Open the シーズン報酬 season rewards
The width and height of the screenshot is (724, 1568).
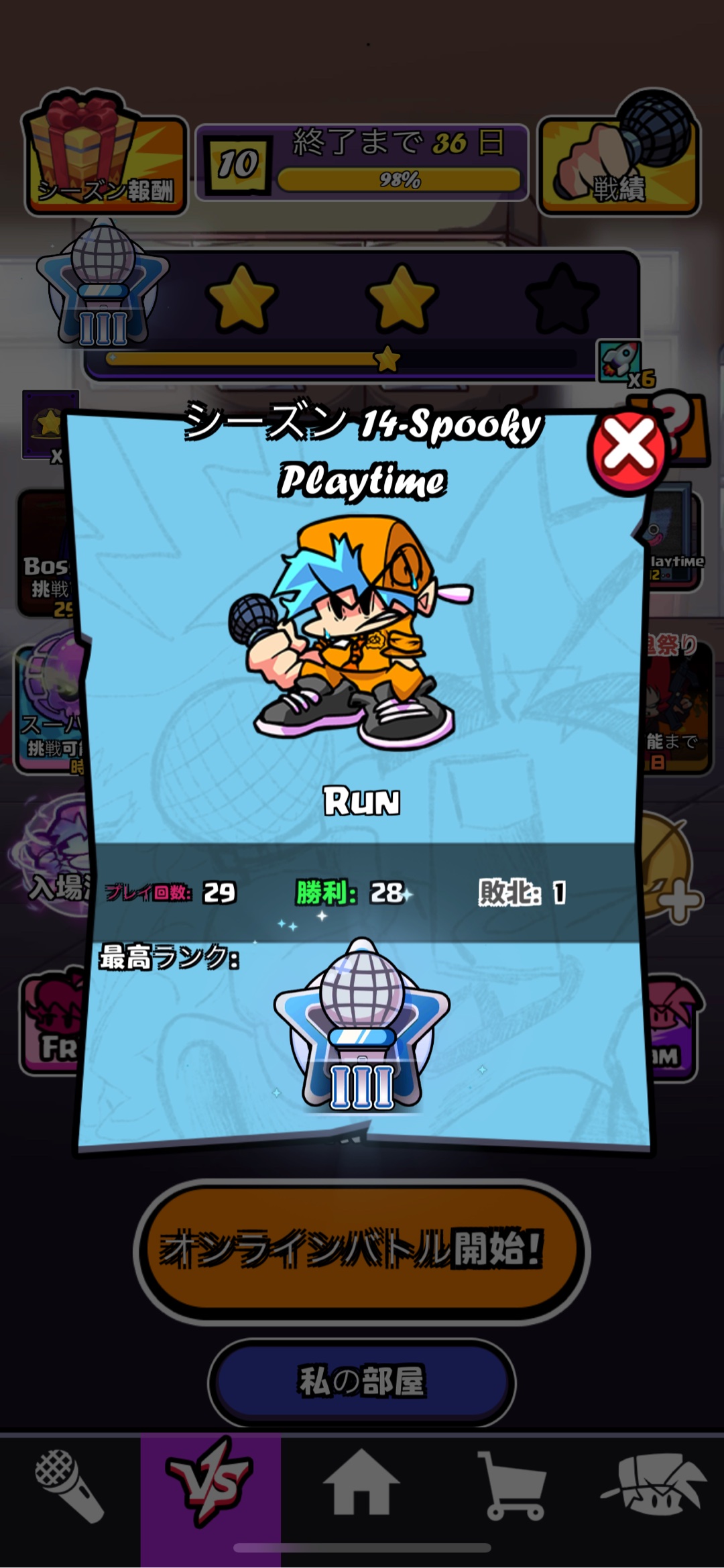pos(106,161)
